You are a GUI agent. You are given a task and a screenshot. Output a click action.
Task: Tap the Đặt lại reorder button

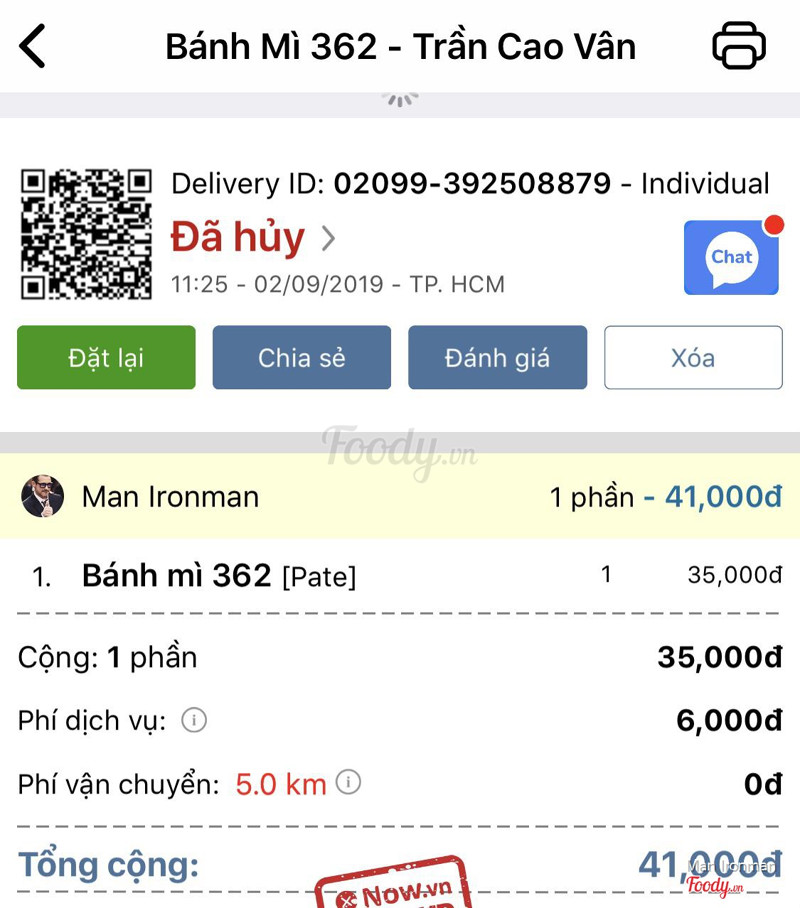106,357
